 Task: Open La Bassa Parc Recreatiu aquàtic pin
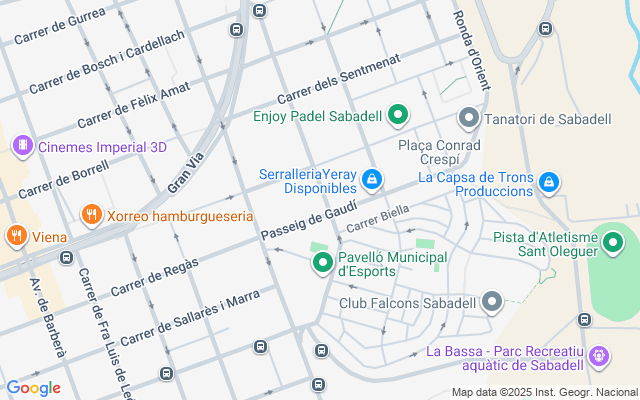(x=598, y=354)
